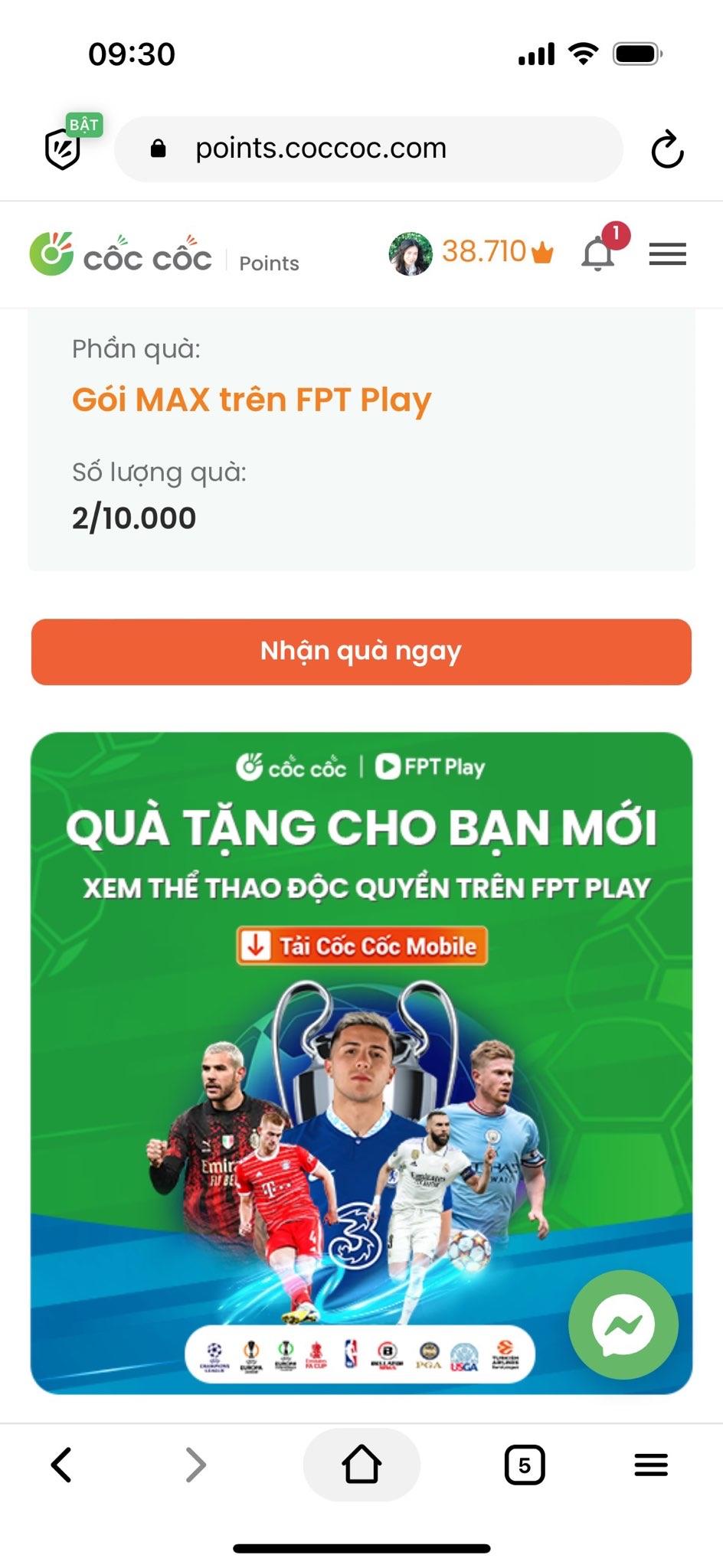Open the notifications bell
Screen dimensions: 723x1568
click(598, 253)
